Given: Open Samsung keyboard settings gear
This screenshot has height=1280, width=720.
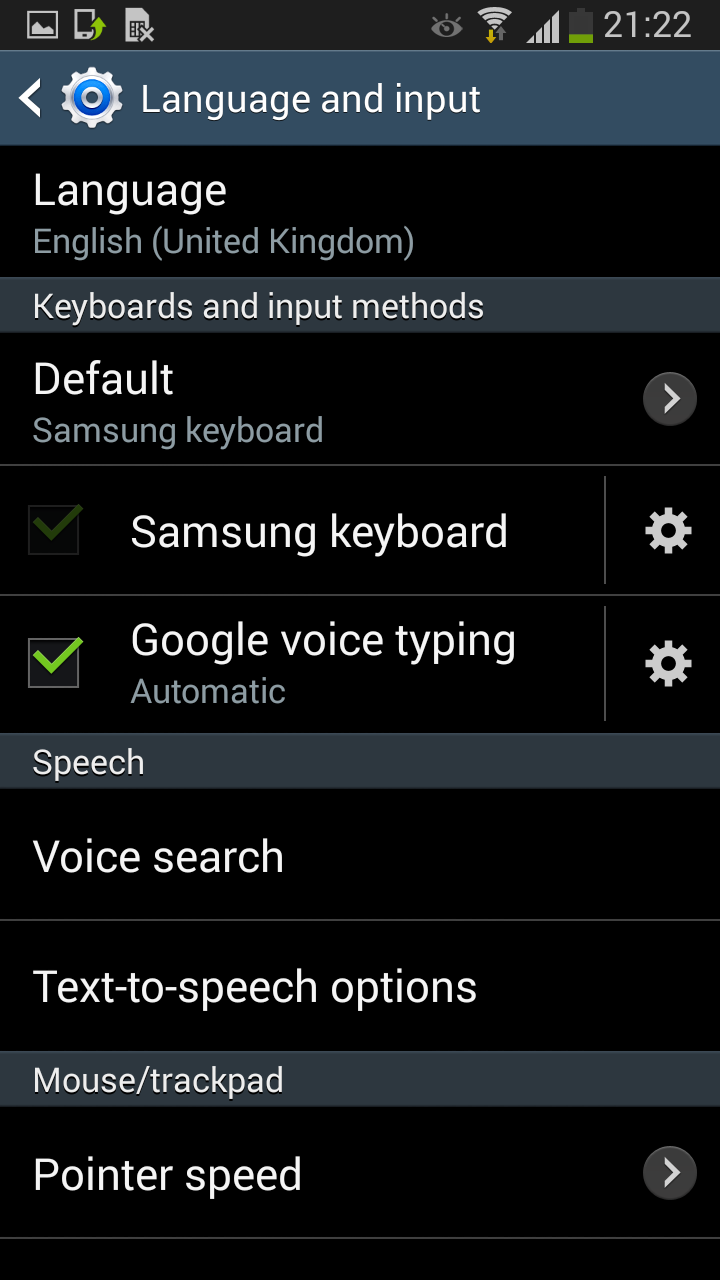Looking at the screenshot, I should coord(667,531).
